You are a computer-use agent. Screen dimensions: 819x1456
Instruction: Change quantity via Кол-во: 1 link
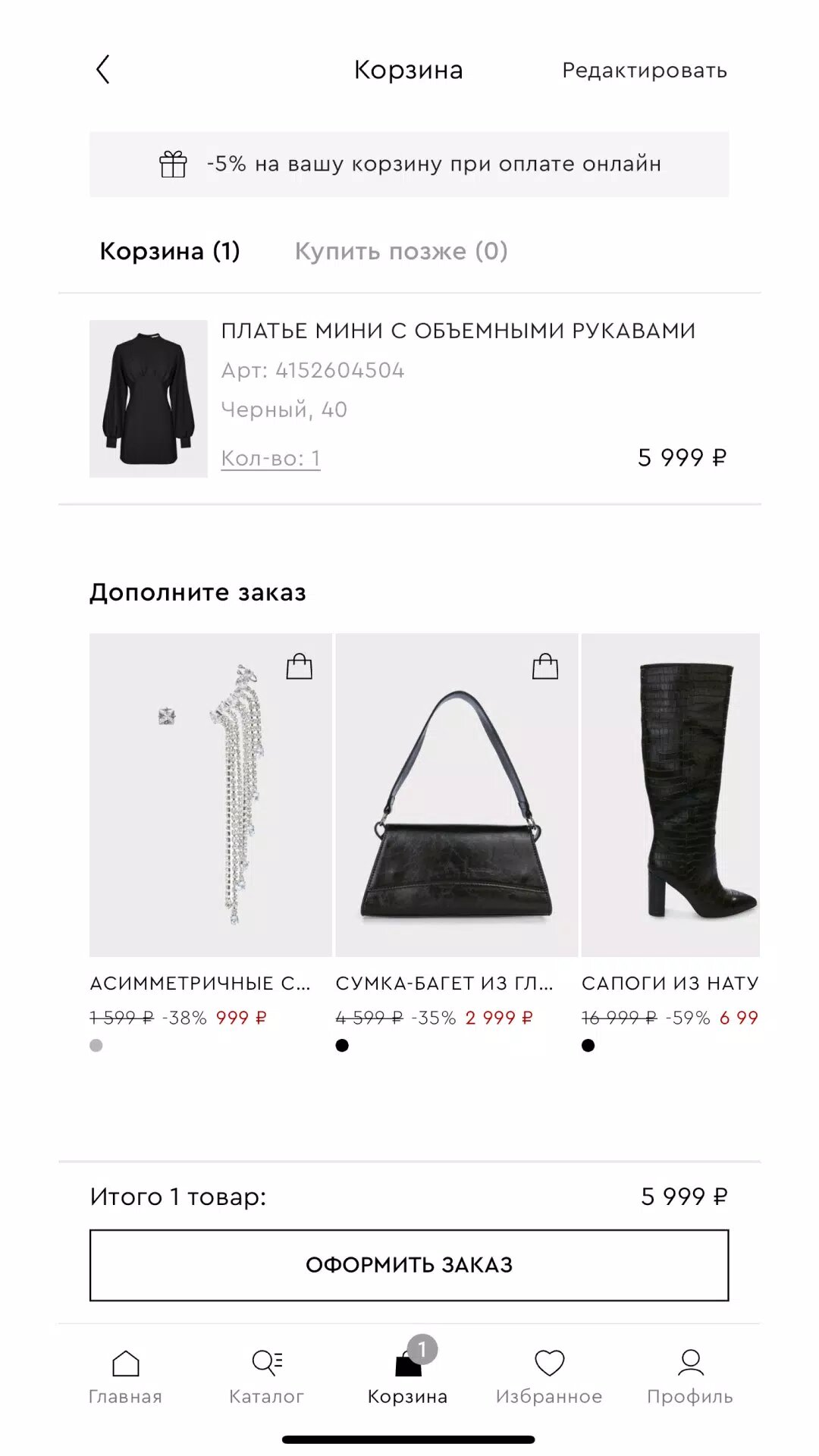[x=271, y=458]
